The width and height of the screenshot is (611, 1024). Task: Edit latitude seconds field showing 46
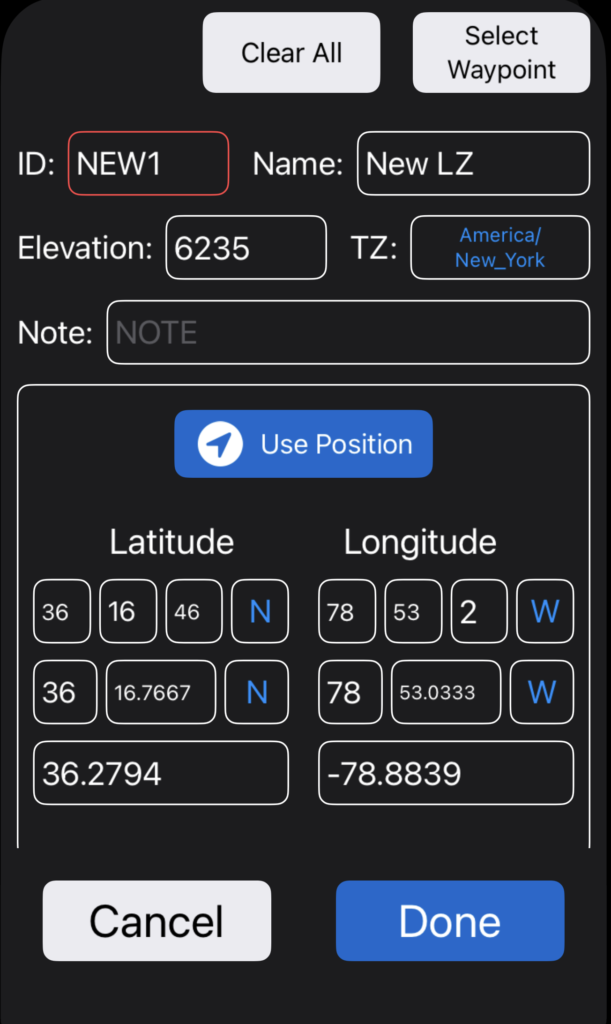[194, 611]
